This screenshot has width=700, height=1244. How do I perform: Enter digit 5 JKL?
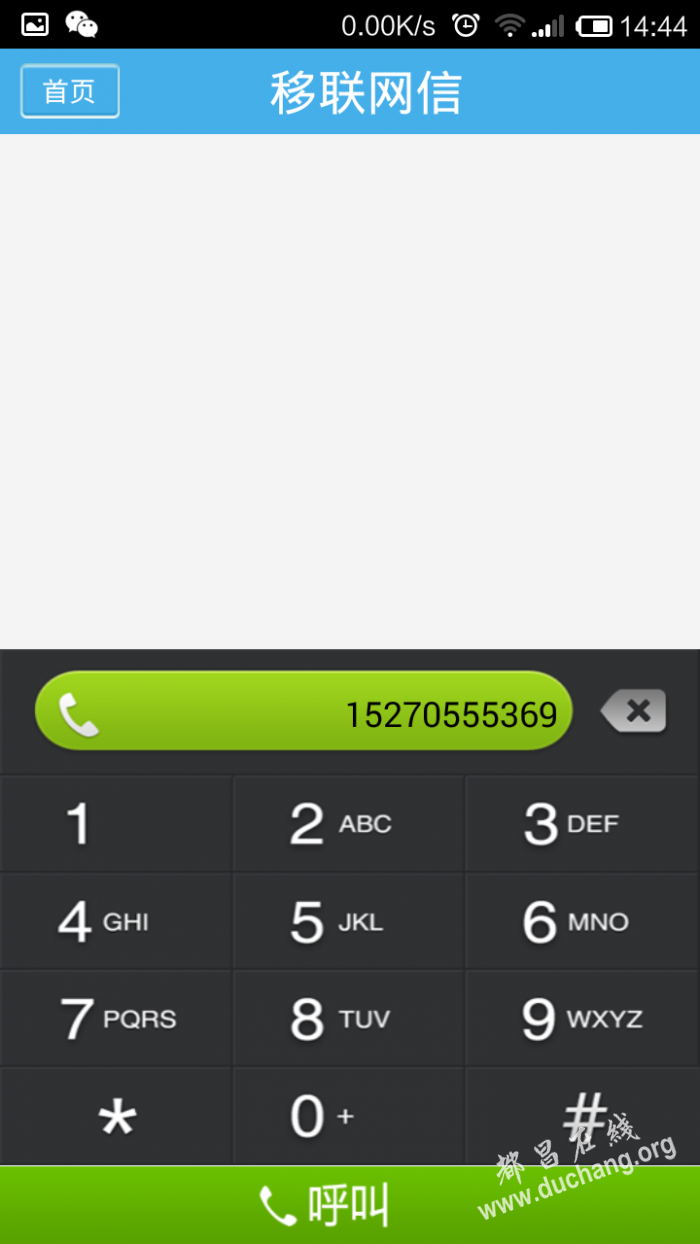point(349,921)
